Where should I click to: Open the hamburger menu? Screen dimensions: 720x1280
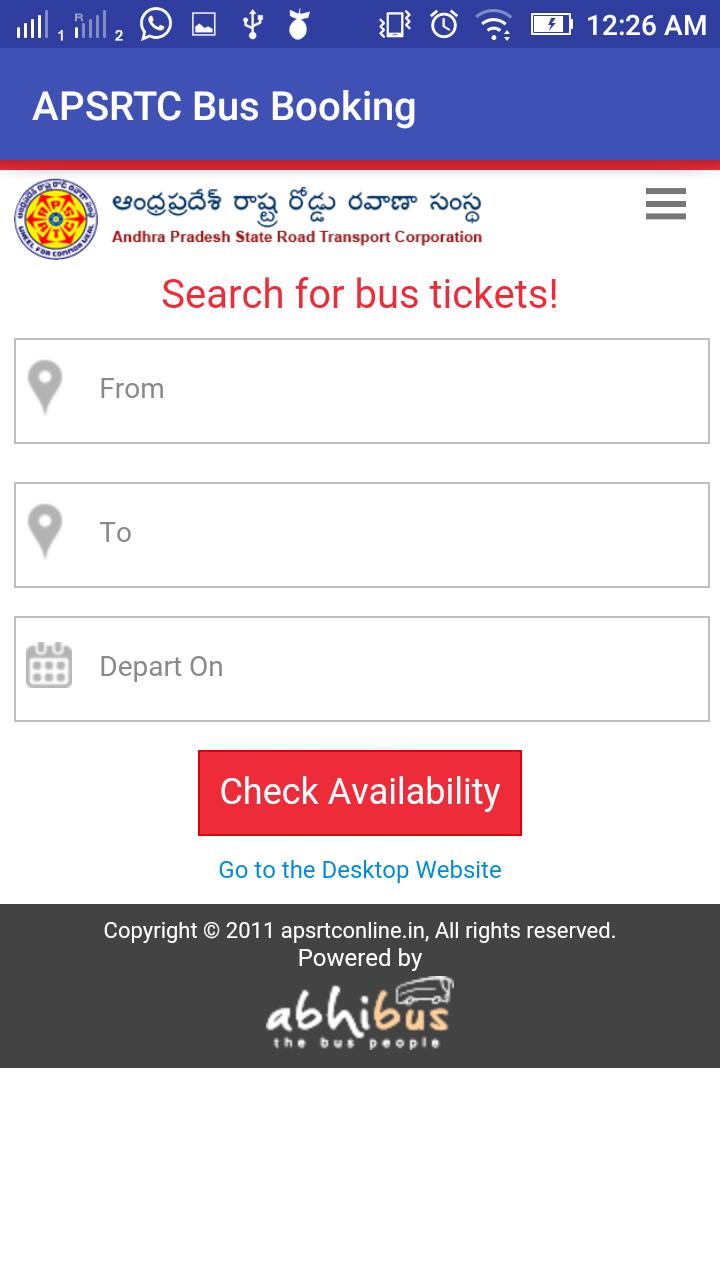point(665,204)
